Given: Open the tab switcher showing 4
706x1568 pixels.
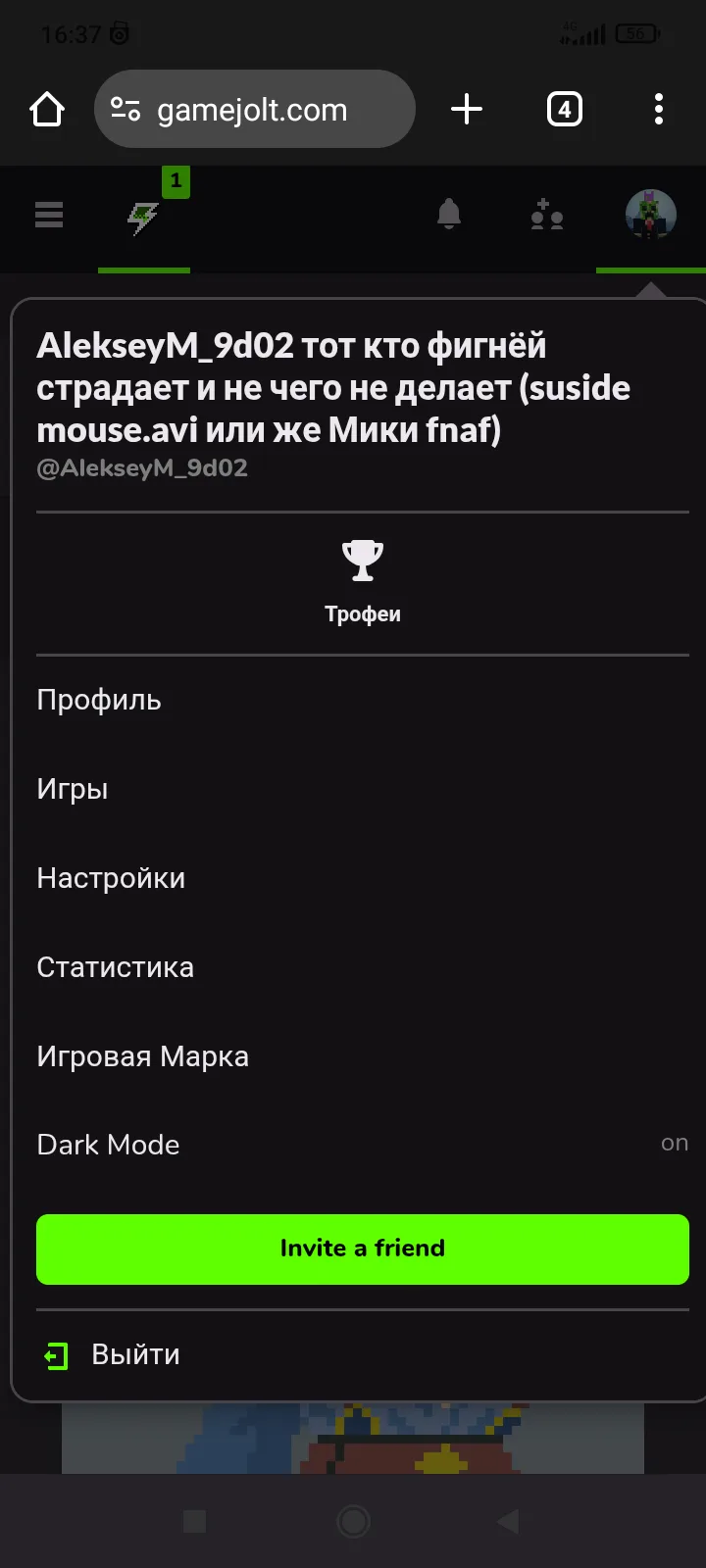Looking at the screenshot, I should click(564, 109).
